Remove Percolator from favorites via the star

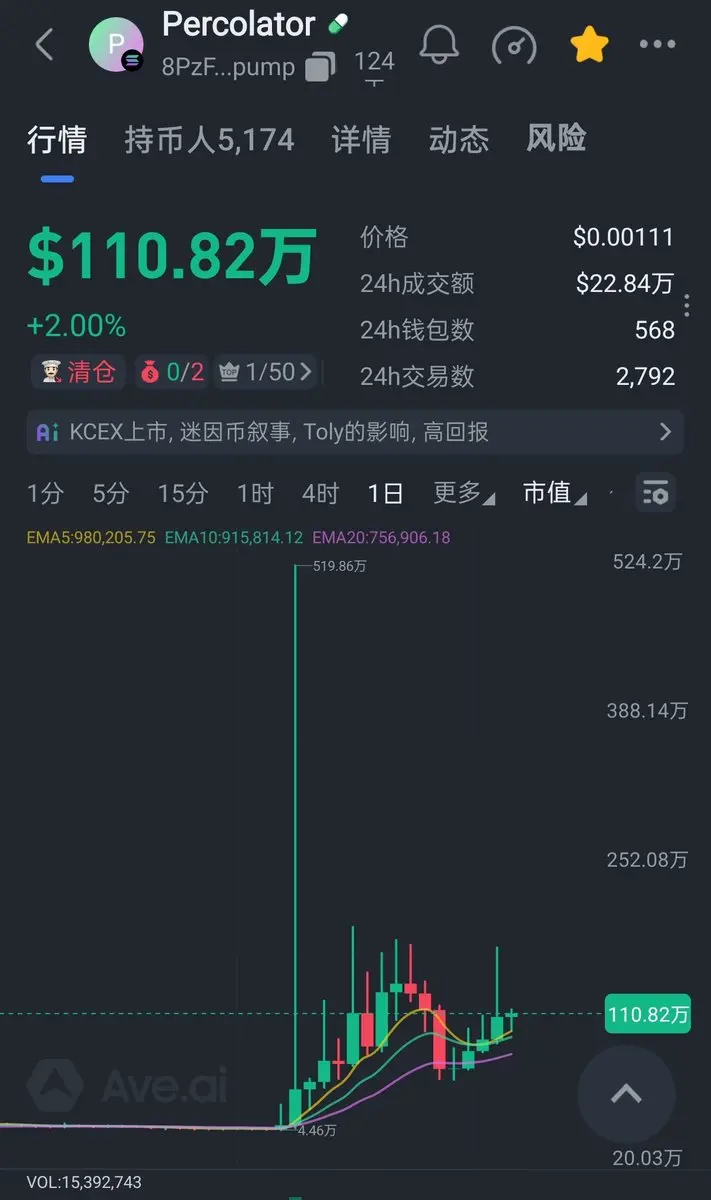coord(590,45)
